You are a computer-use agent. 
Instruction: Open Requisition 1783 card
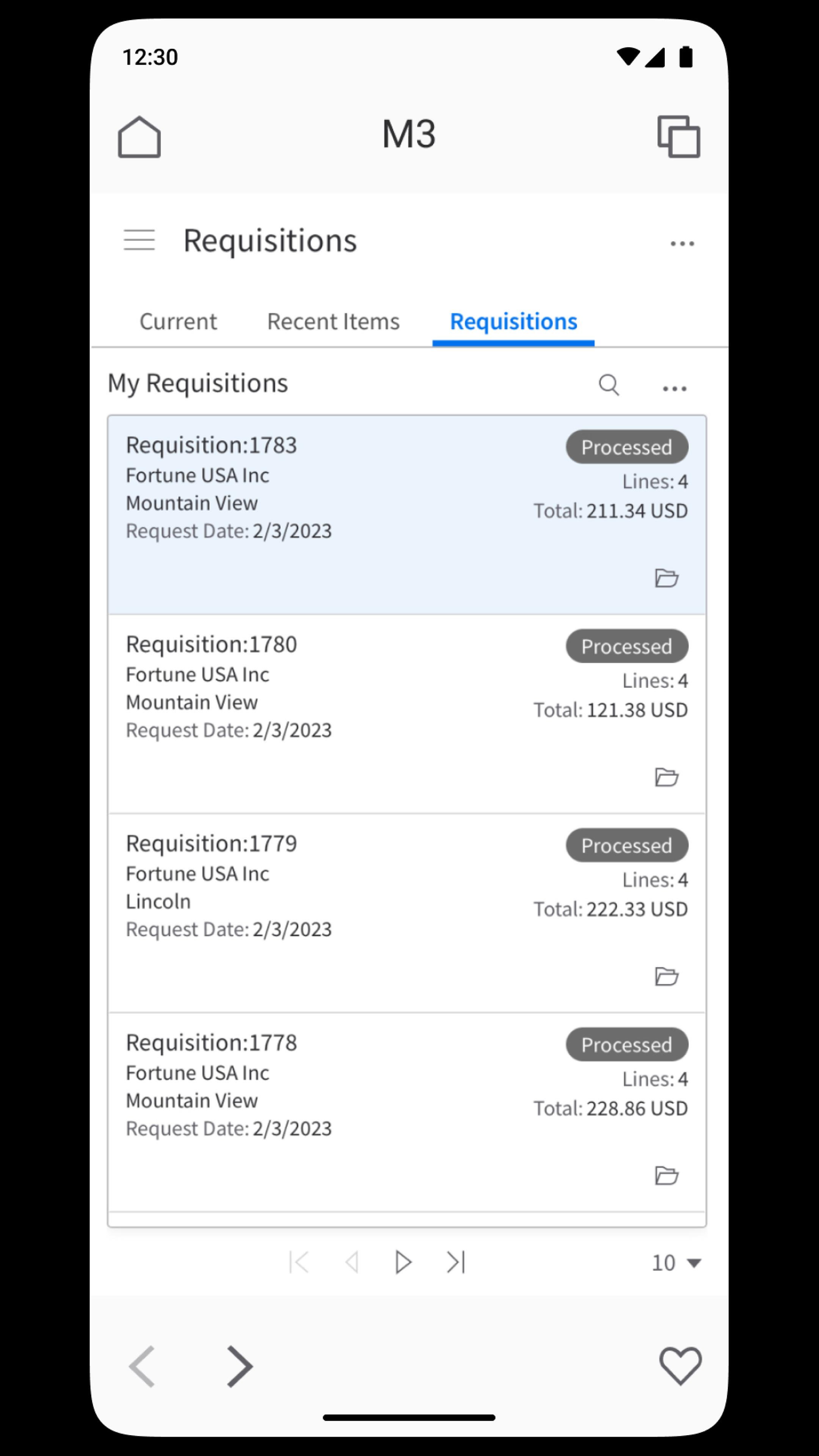point(406,515)
